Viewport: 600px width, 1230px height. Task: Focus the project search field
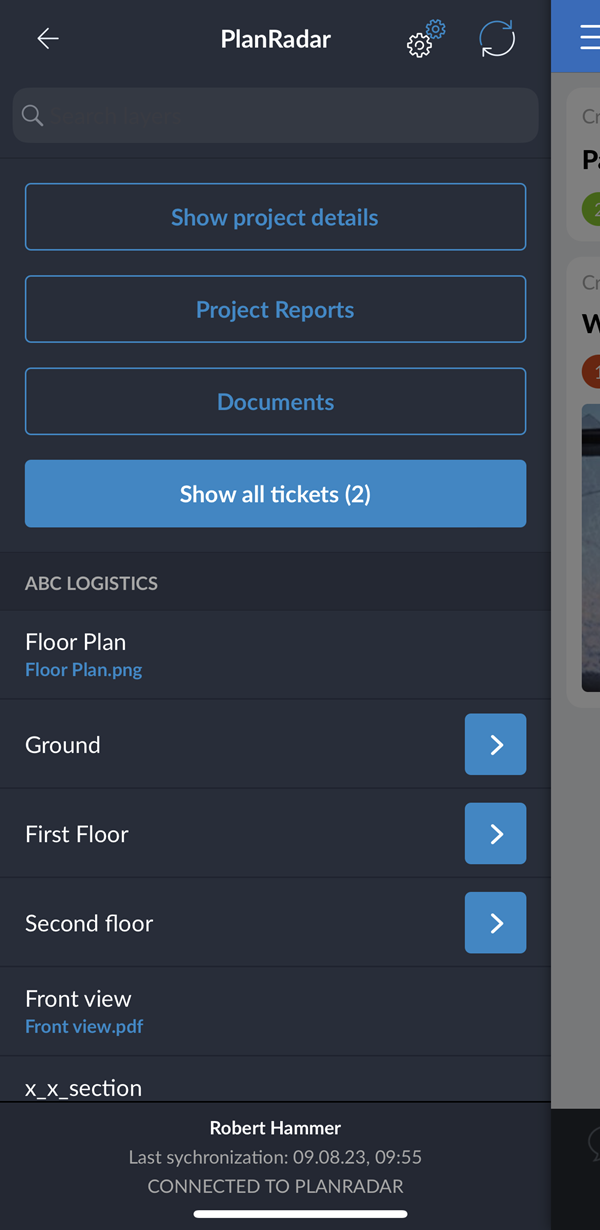[x=275, y=115]
